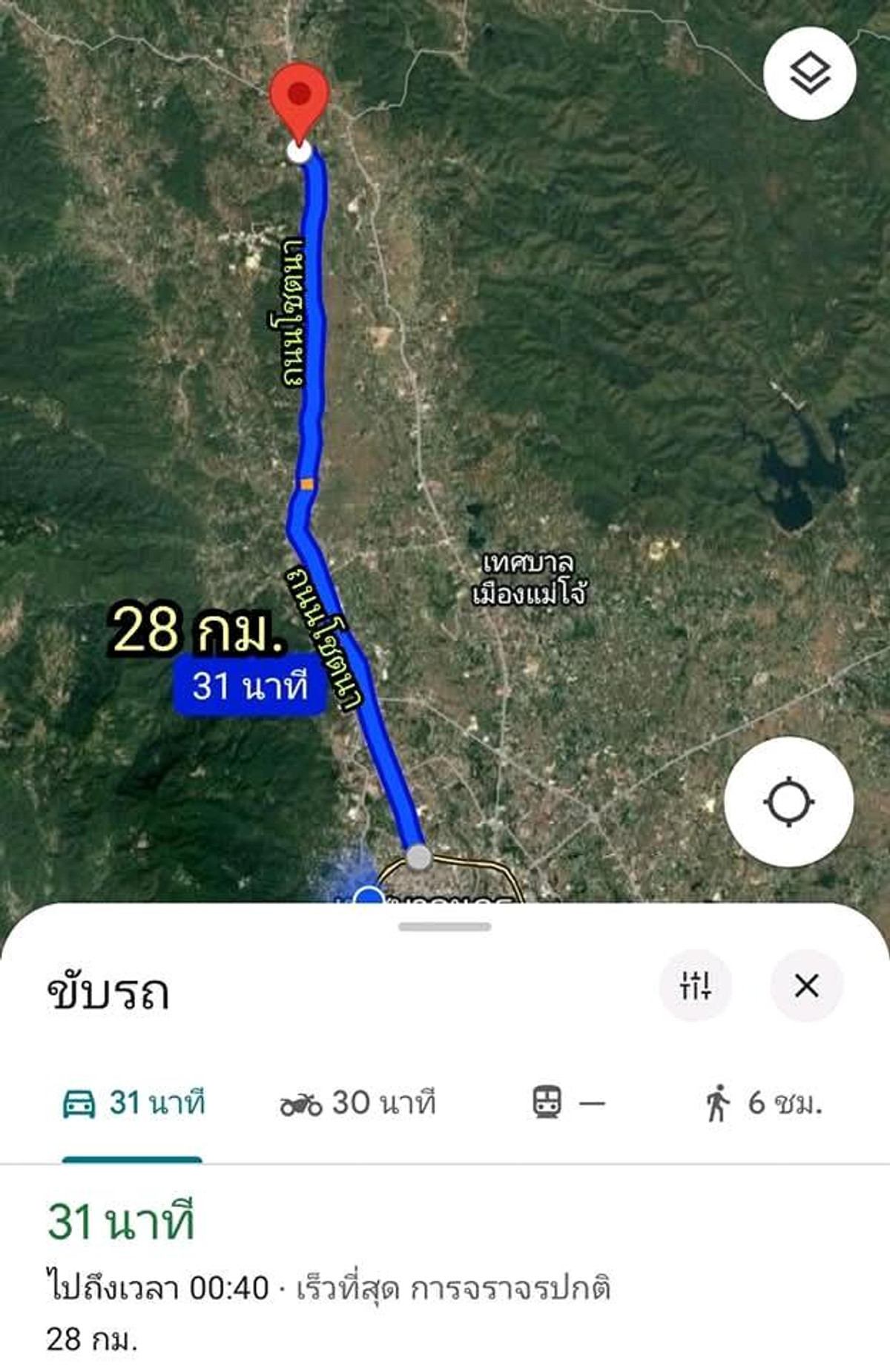Open route options filter icon

click(695, 985)
